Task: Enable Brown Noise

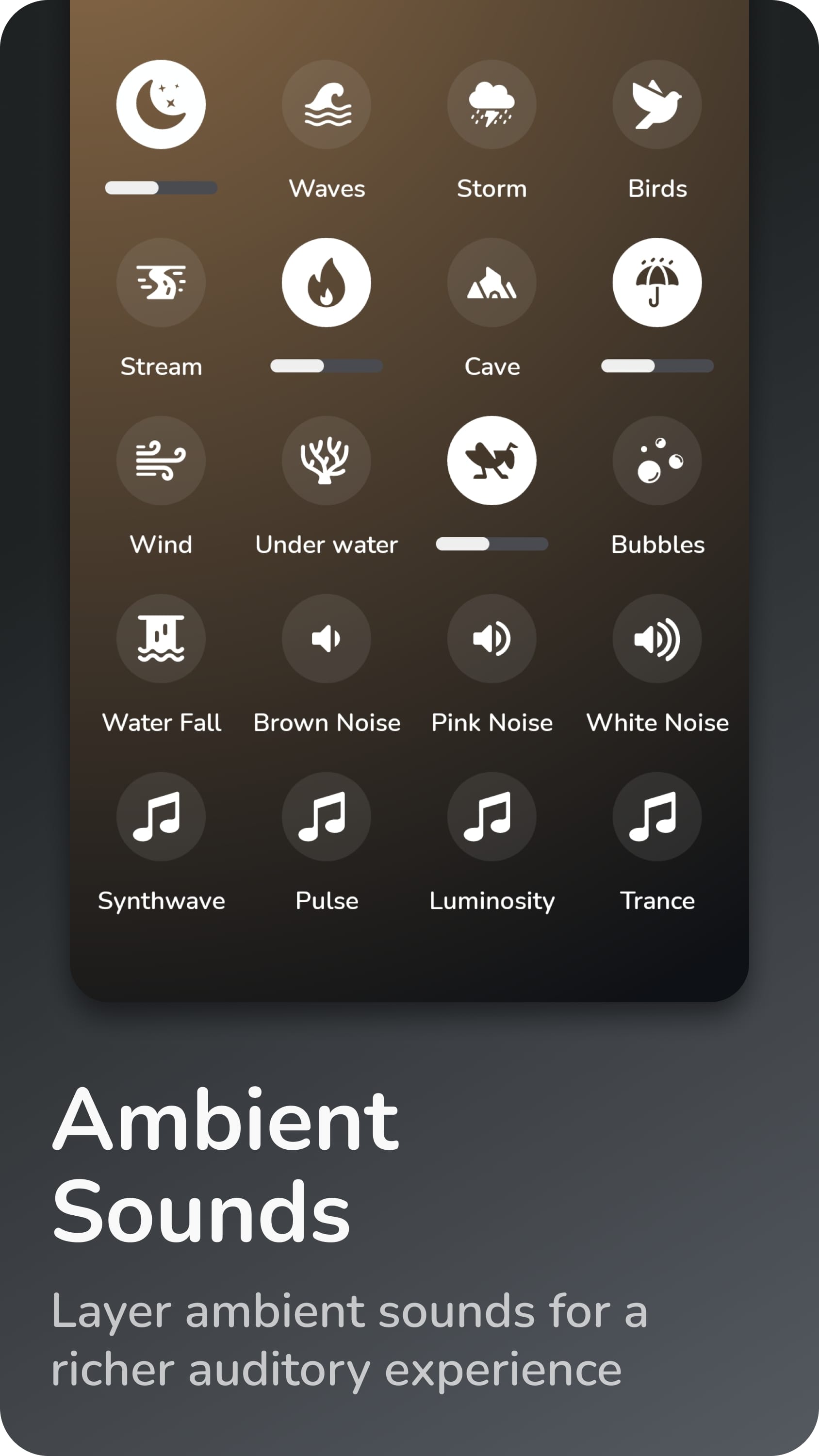Action: coord(327,639)
